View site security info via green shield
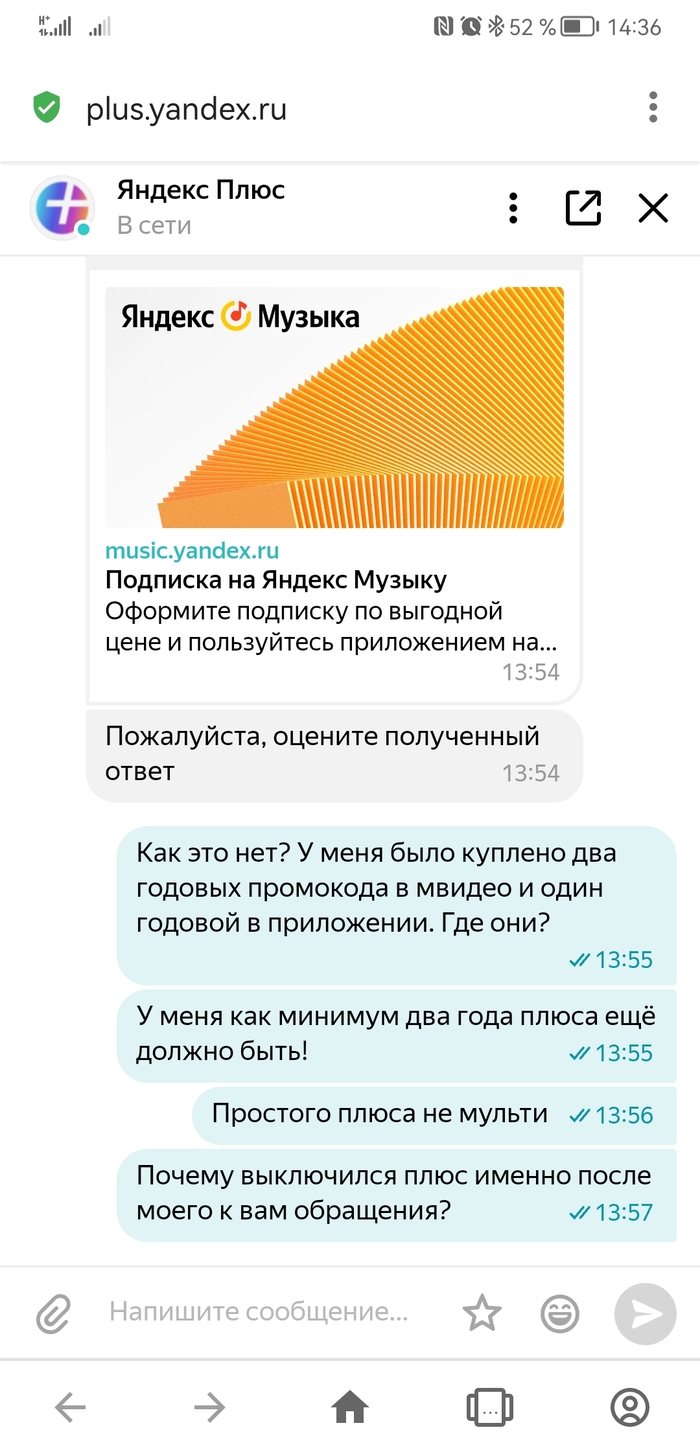Viewport: 700px width, 1454px height. (x=46, y=108)
